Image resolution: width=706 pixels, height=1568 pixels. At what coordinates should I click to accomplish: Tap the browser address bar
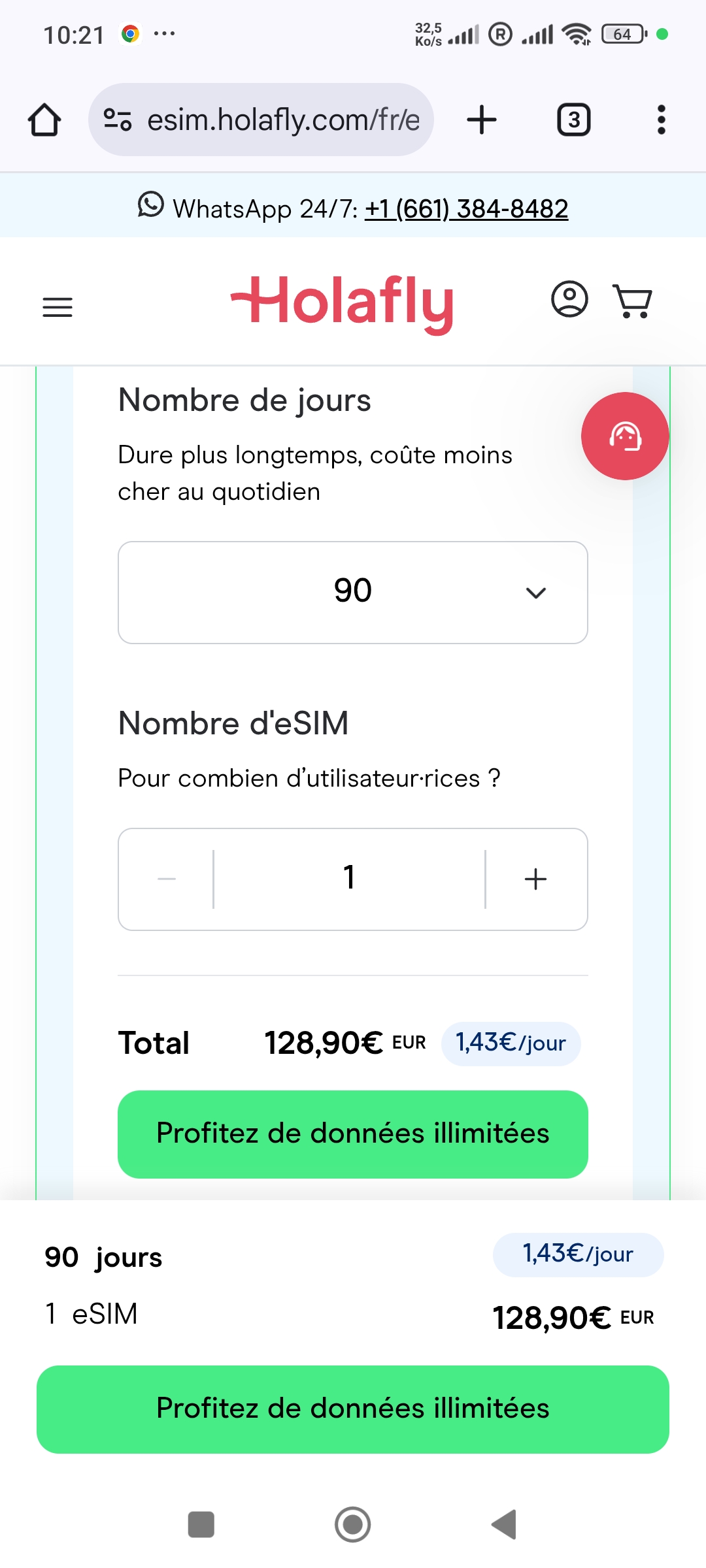[x=261, y=120]
